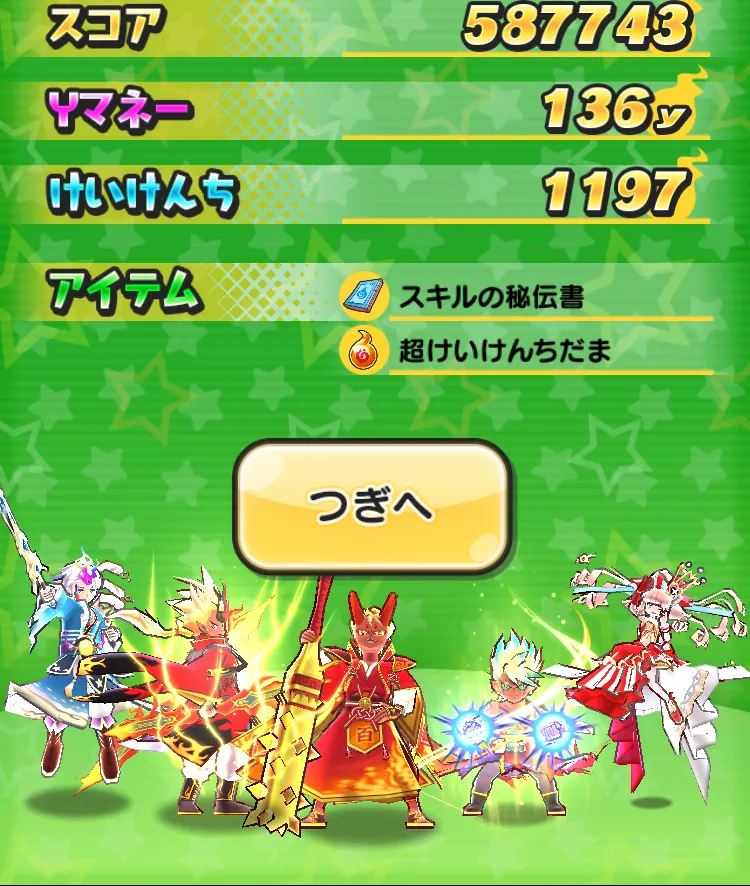
Task: Tap the つぎへ button to continue
Action: point(372,507)
